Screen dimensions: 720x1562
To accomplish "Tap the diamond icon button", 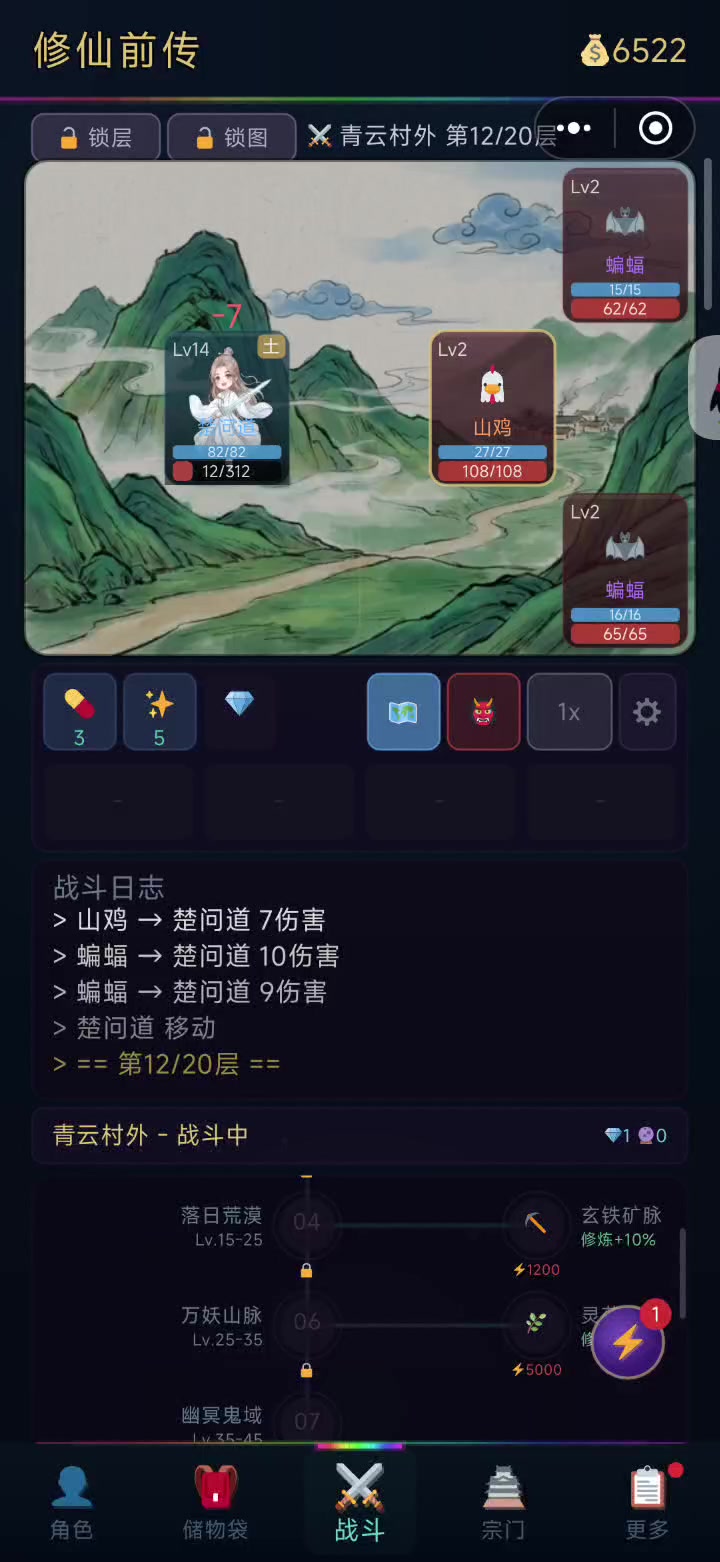I will pyautogui.click(x=240, y=706).
